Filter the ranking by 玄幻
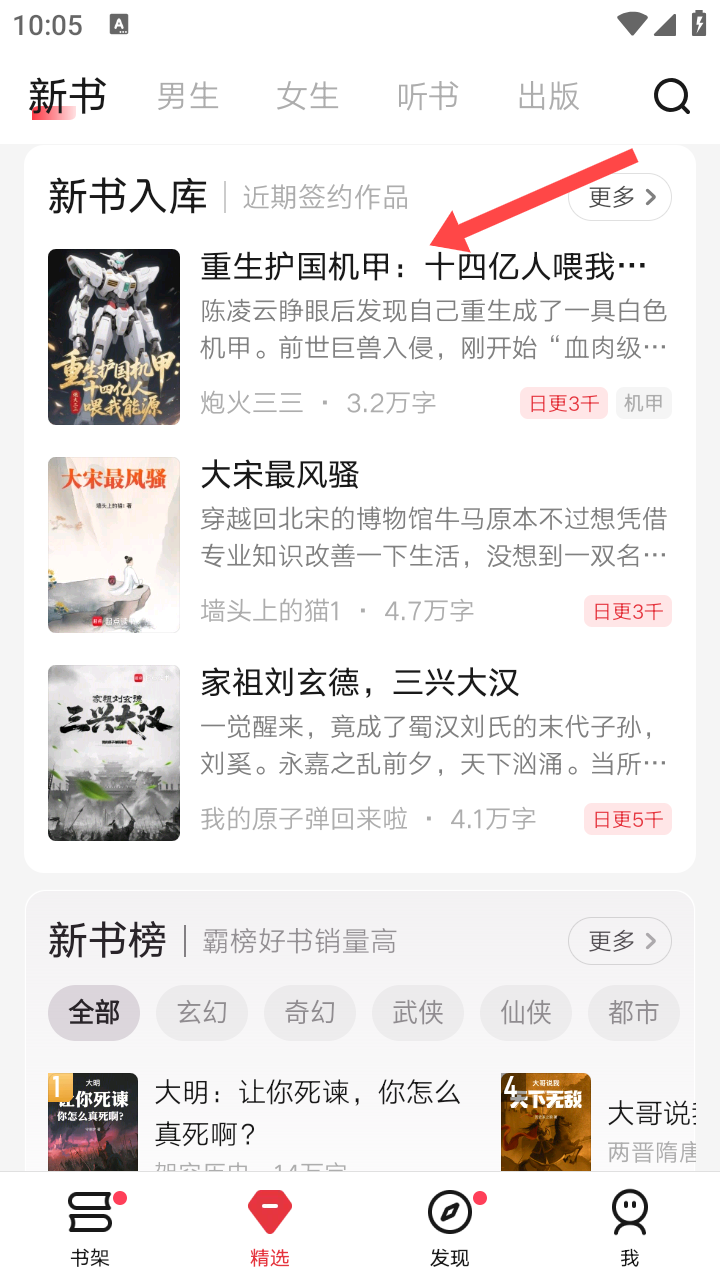This screenshot has width=720, height=1280. coord(202,1013)
